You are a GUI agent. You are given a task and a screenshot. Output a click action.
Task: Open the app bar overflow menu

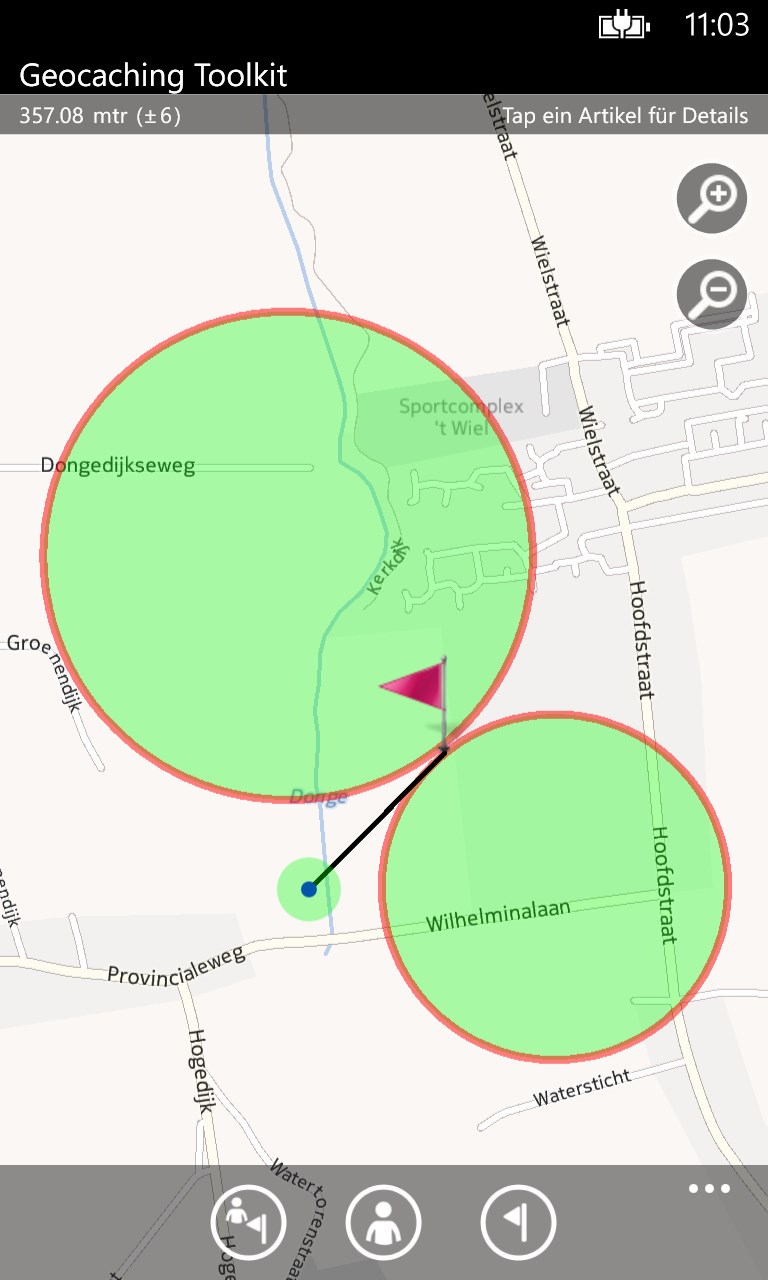pos(709,1189)
